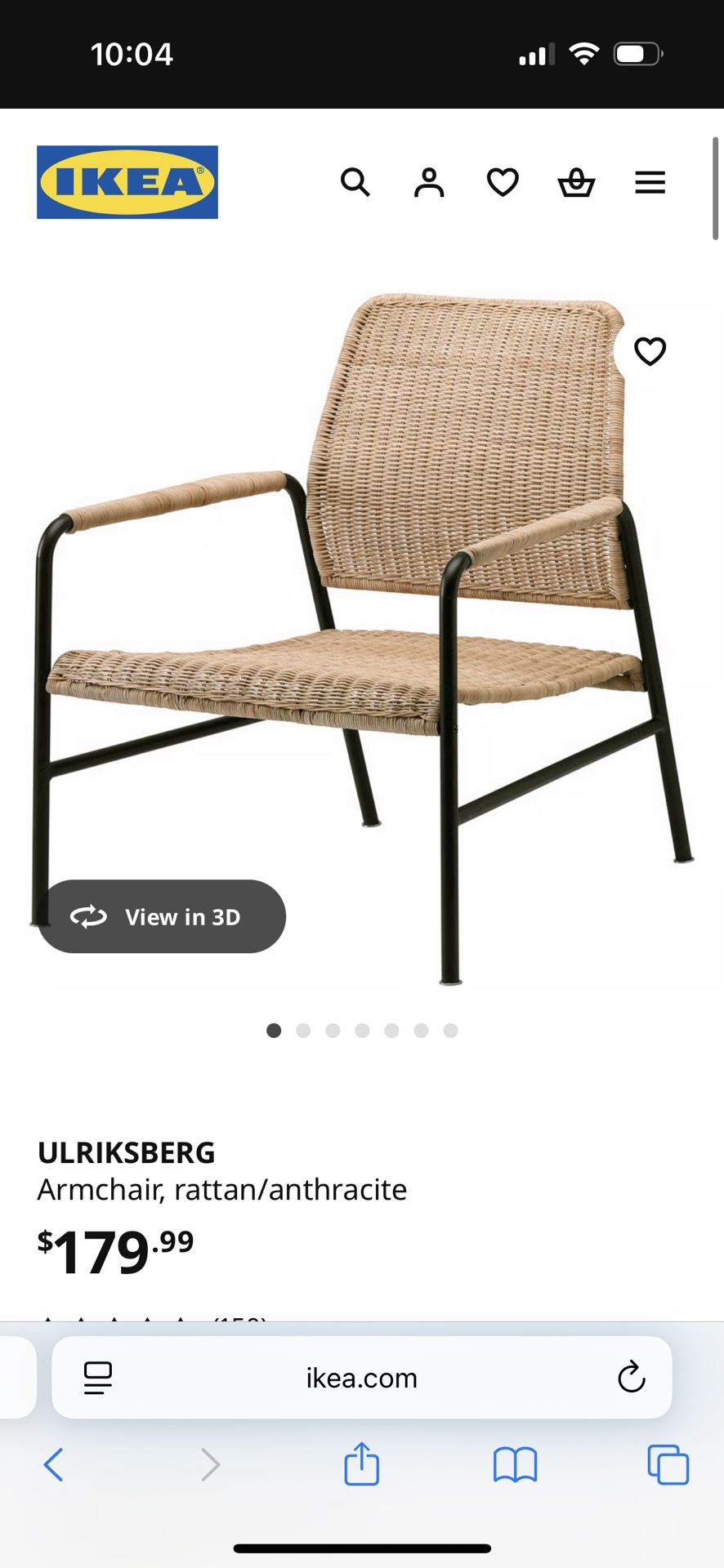Toggle the first carousel dot indicator
724x1568 pixels.
coord(275,1031)
